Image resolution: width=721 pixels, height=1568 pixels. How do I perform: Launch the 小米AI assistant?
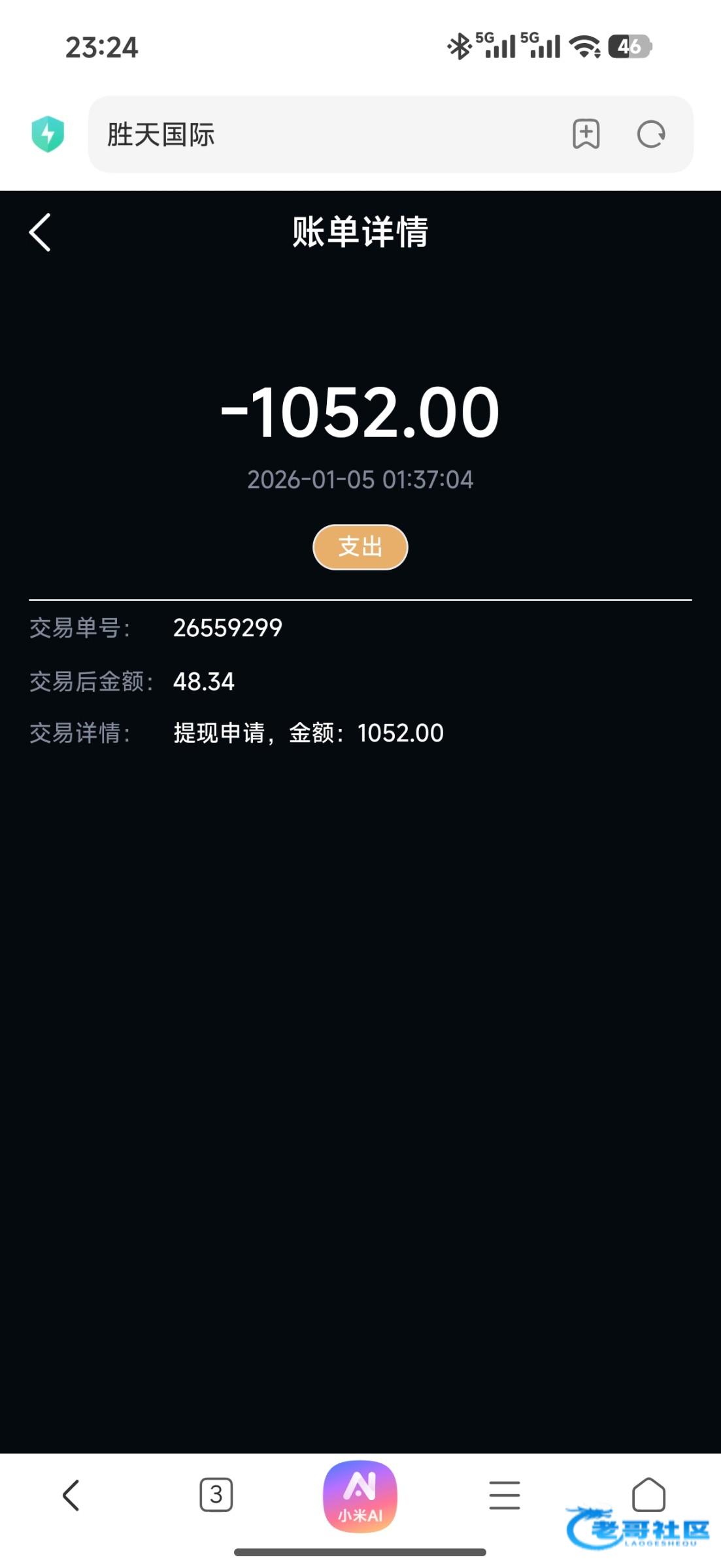[x=360, y=1496]
